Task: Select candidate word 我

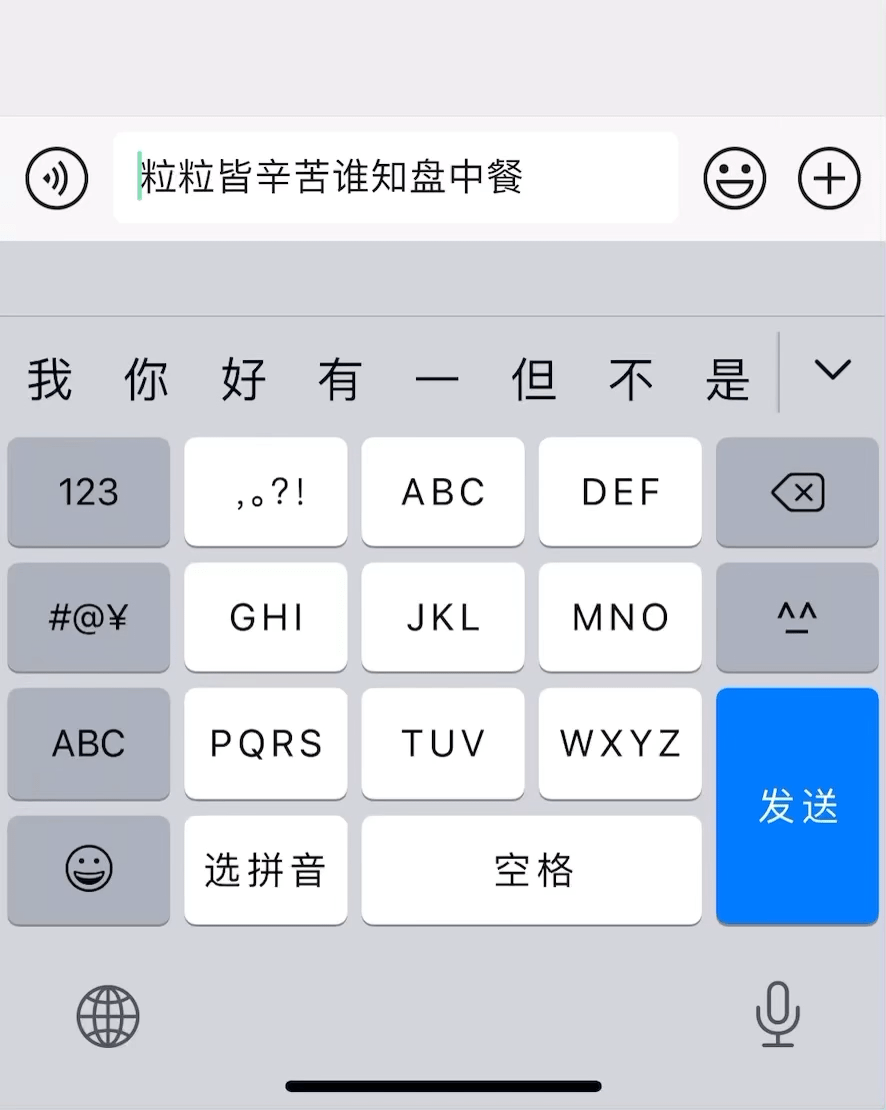Action: pos(49,378)
